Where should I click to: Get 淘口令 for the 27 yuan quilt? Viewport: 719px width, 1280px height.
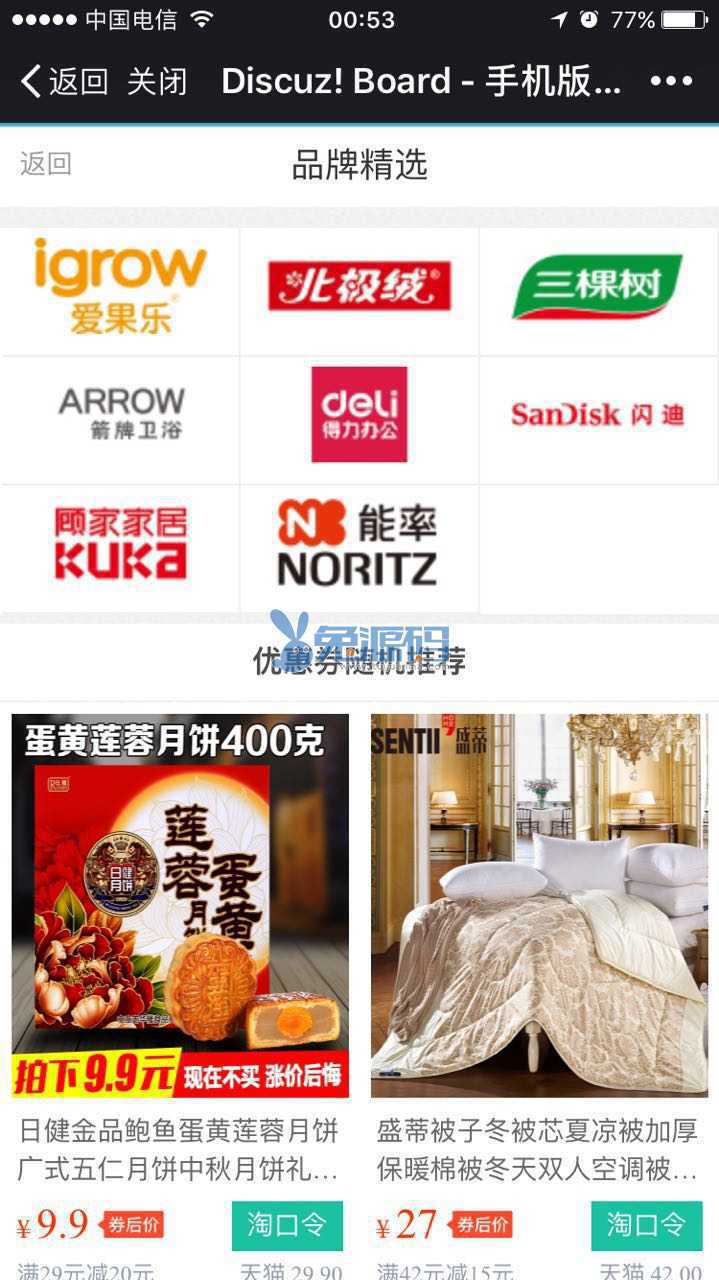(x=647, y=1225)
